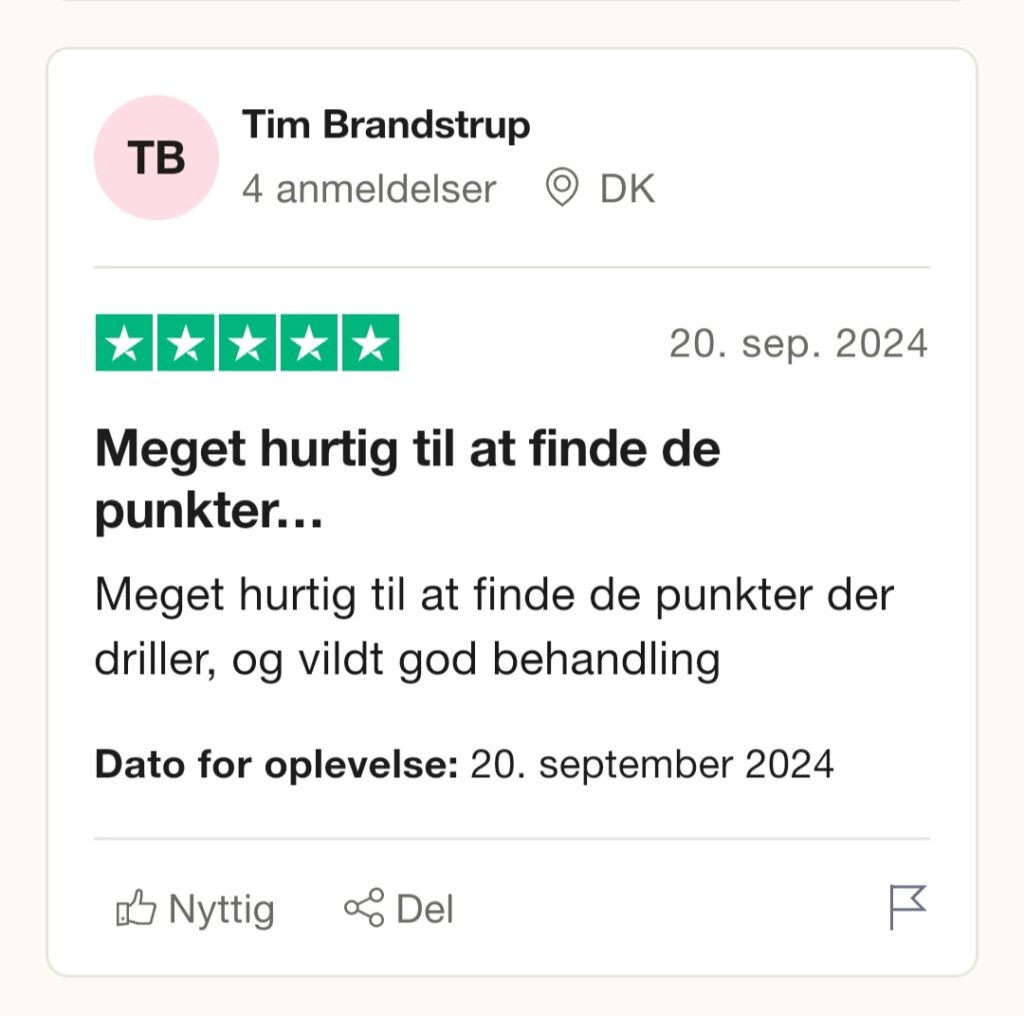Open the review titled Meget hurtig til at finde

(x=407, y=480)
